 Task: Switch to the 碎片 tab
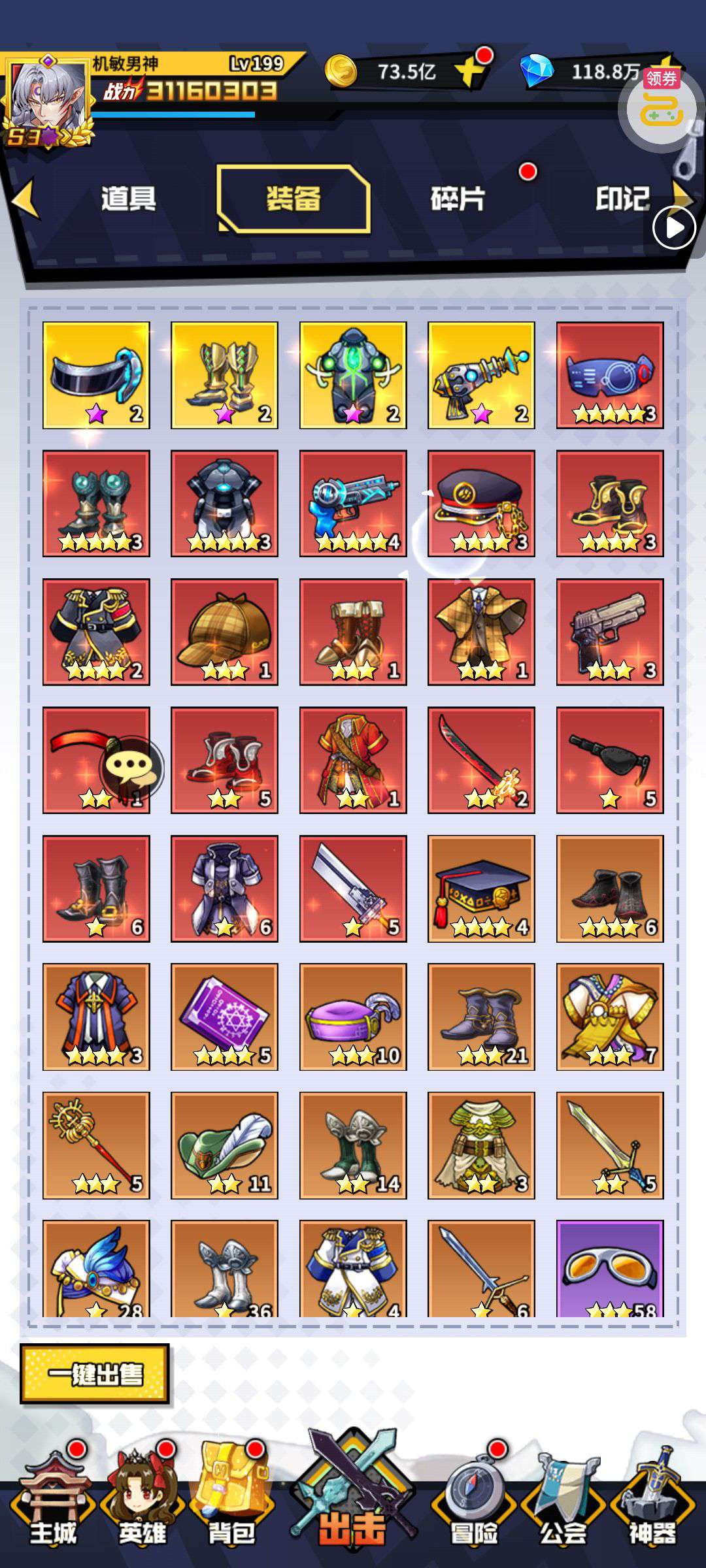(458, 199)
